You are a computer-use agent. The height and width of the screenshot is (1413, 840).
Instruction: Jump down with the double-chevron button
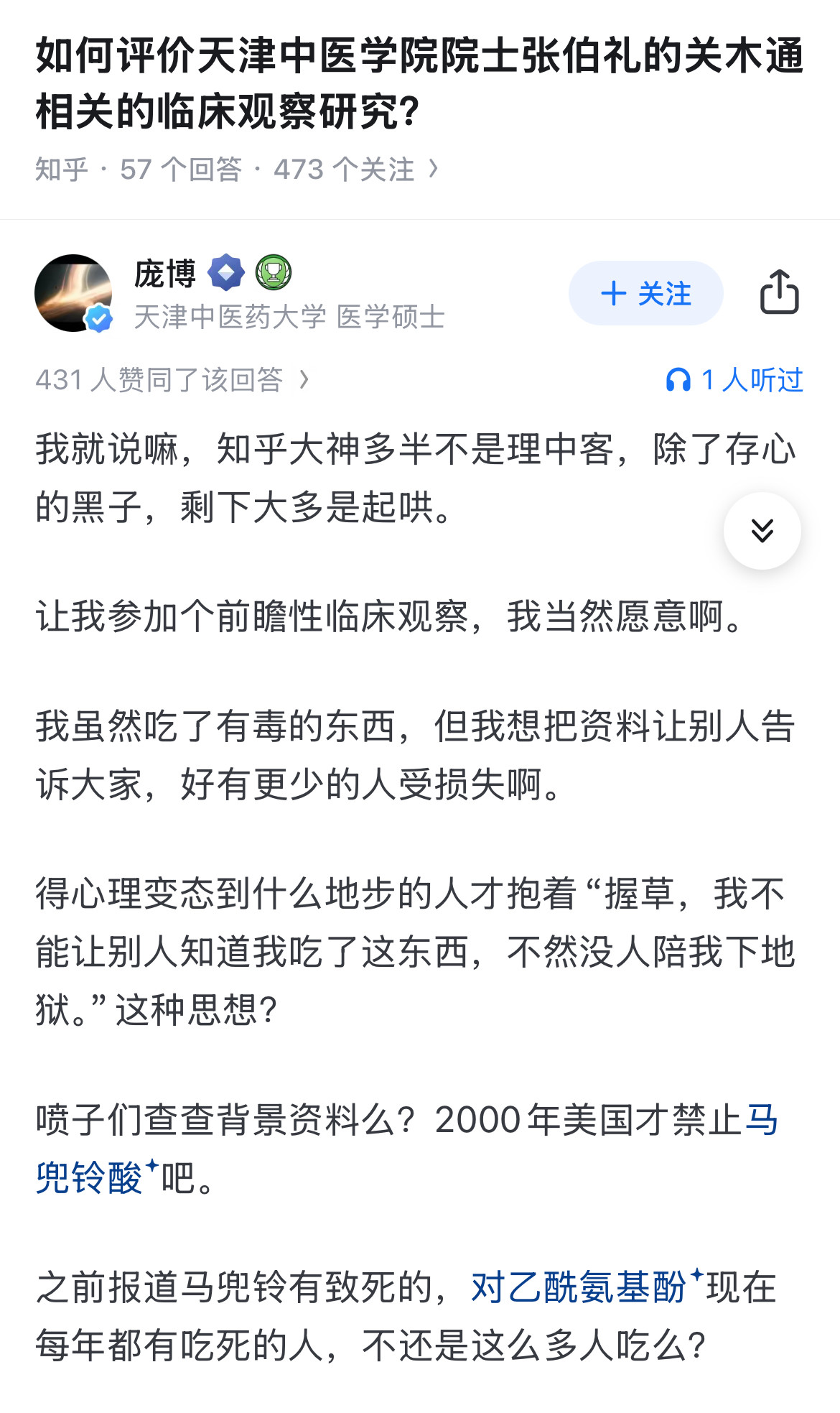coord(762,531)
